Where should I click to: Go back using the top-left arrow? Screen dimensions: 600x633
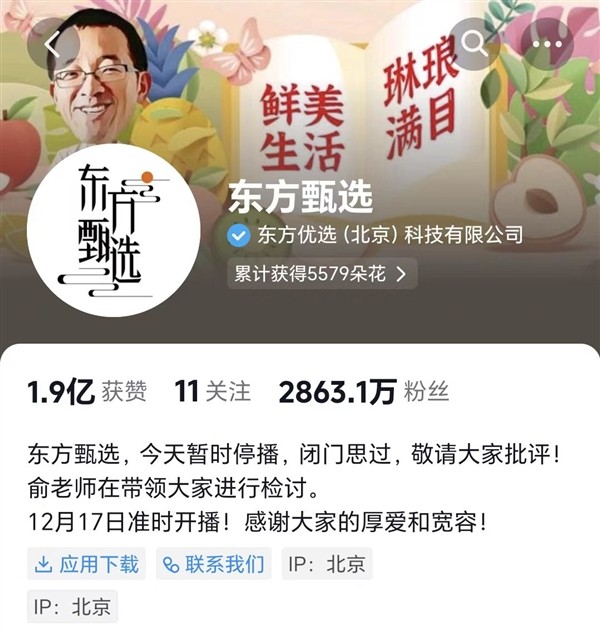tap(53, 44)
